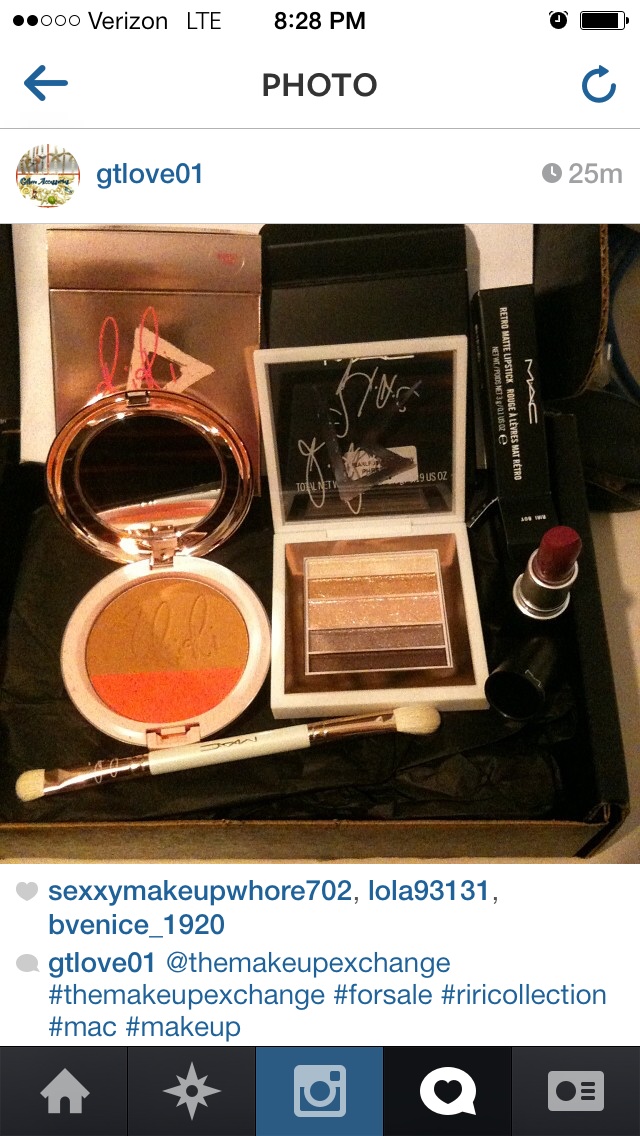This screenshot has width=640, height=1136.
Task: Open the camera tab
Action: (x=320, y=1092)
